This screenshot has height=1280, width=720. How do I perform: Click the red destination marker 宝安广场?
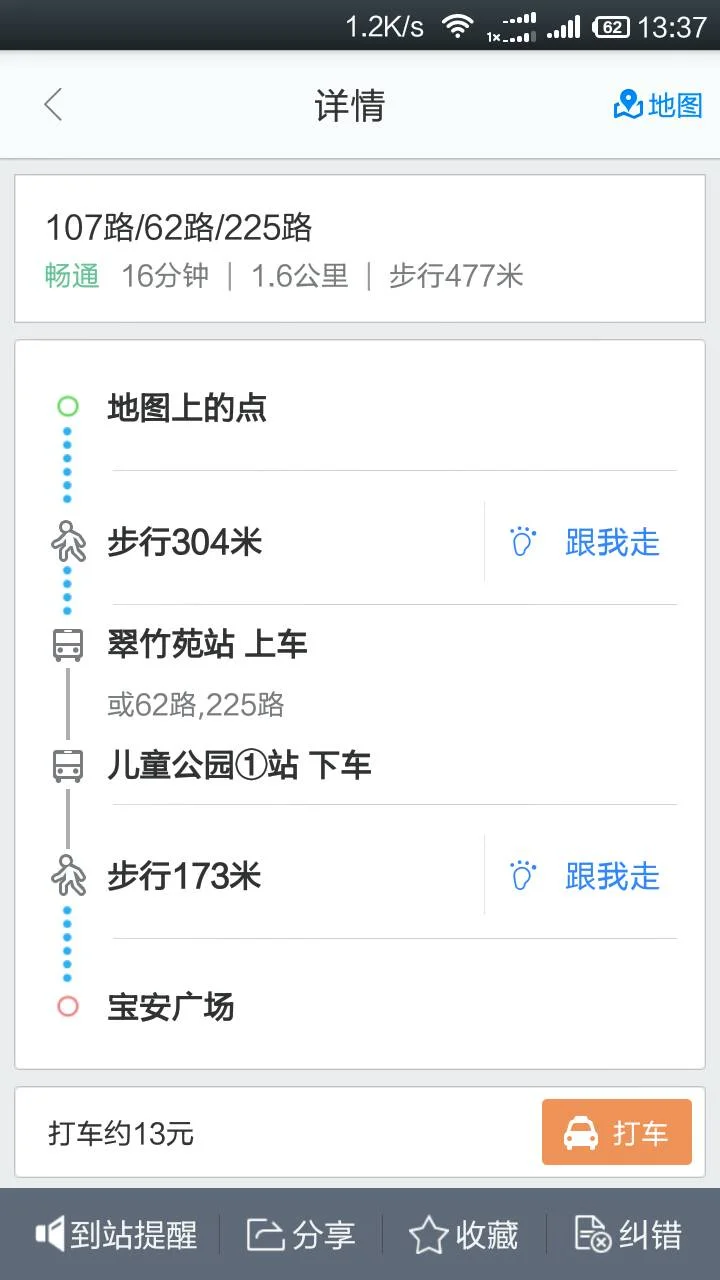point(66,1008)
